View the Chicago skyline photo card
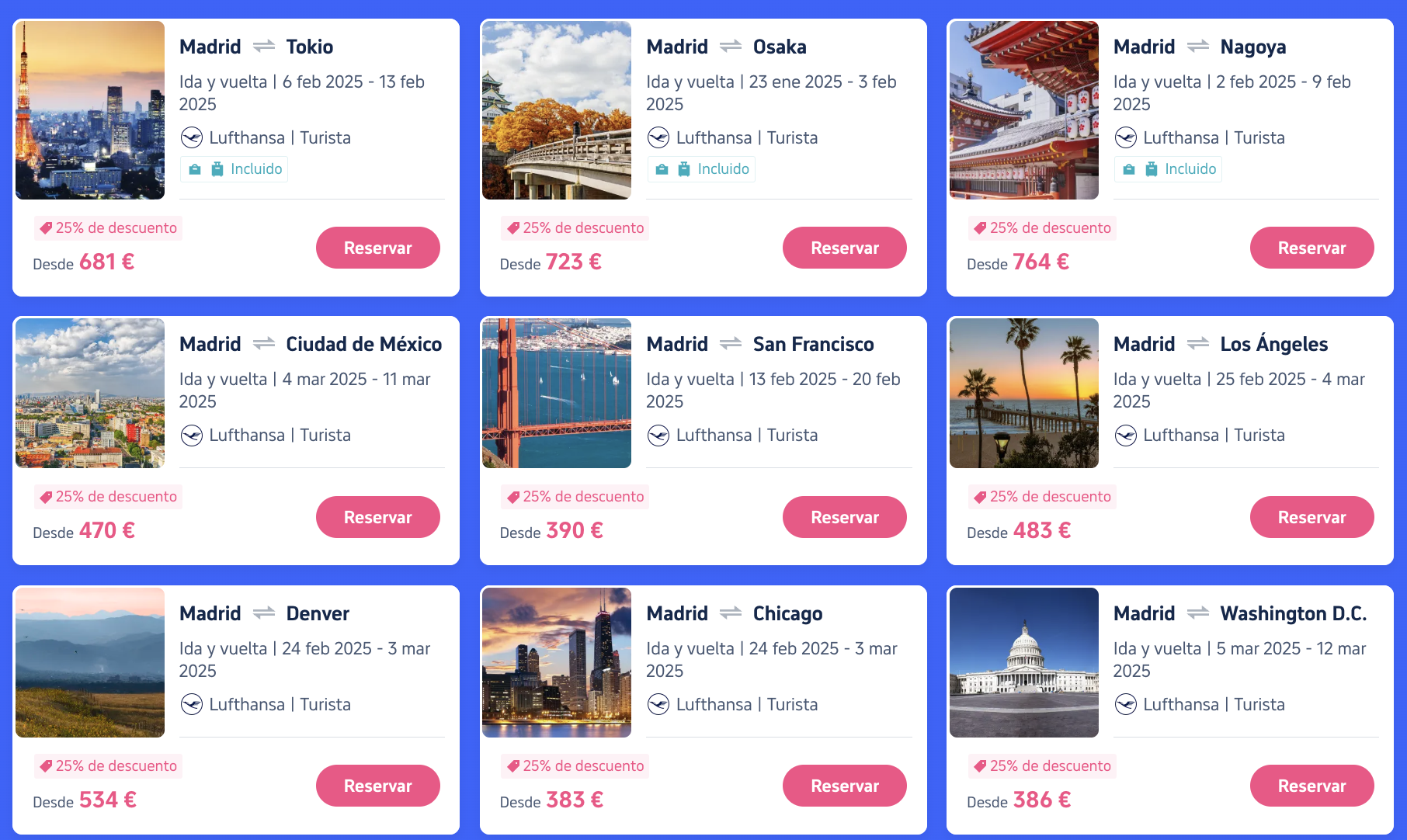Screen dimensions: 1407x840 (x=557, y=662)
